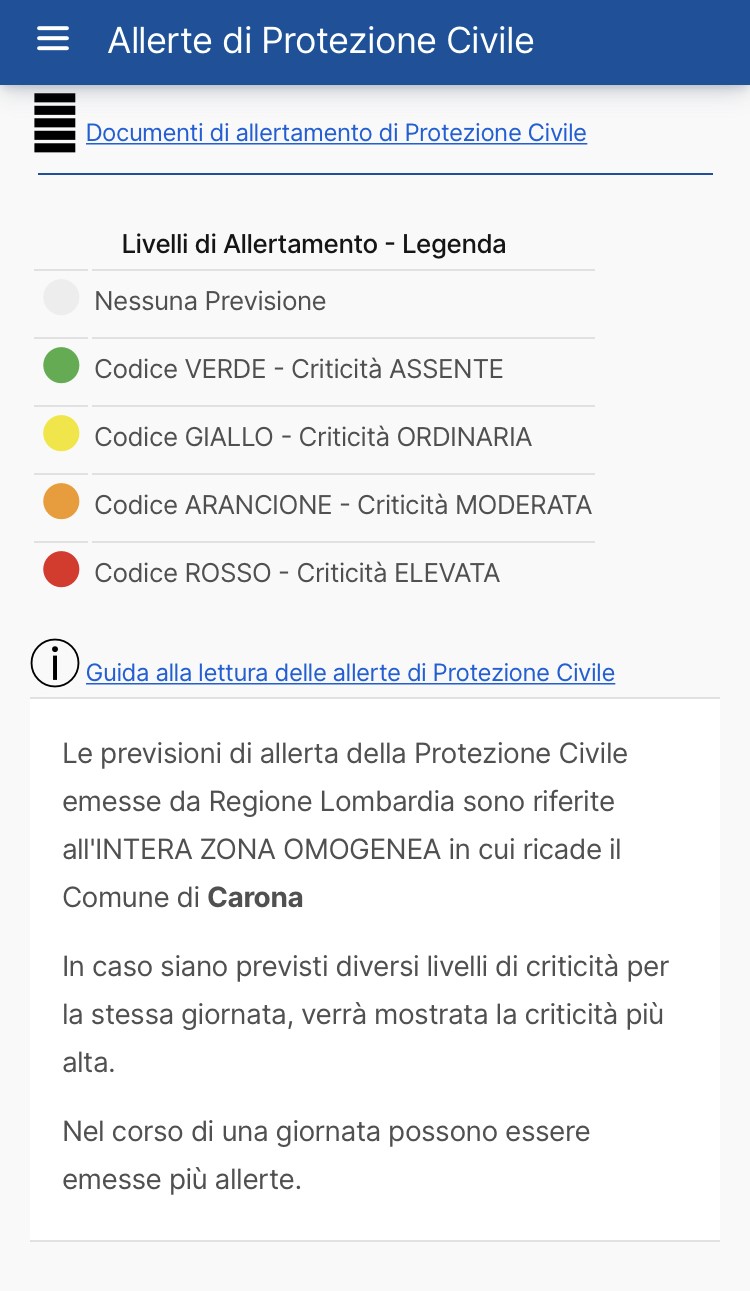The height and width of the screenshot is (1291, 750).
Task: Open Documenti di allertamento di Protezione Civile link
Action: click(336, 133)
